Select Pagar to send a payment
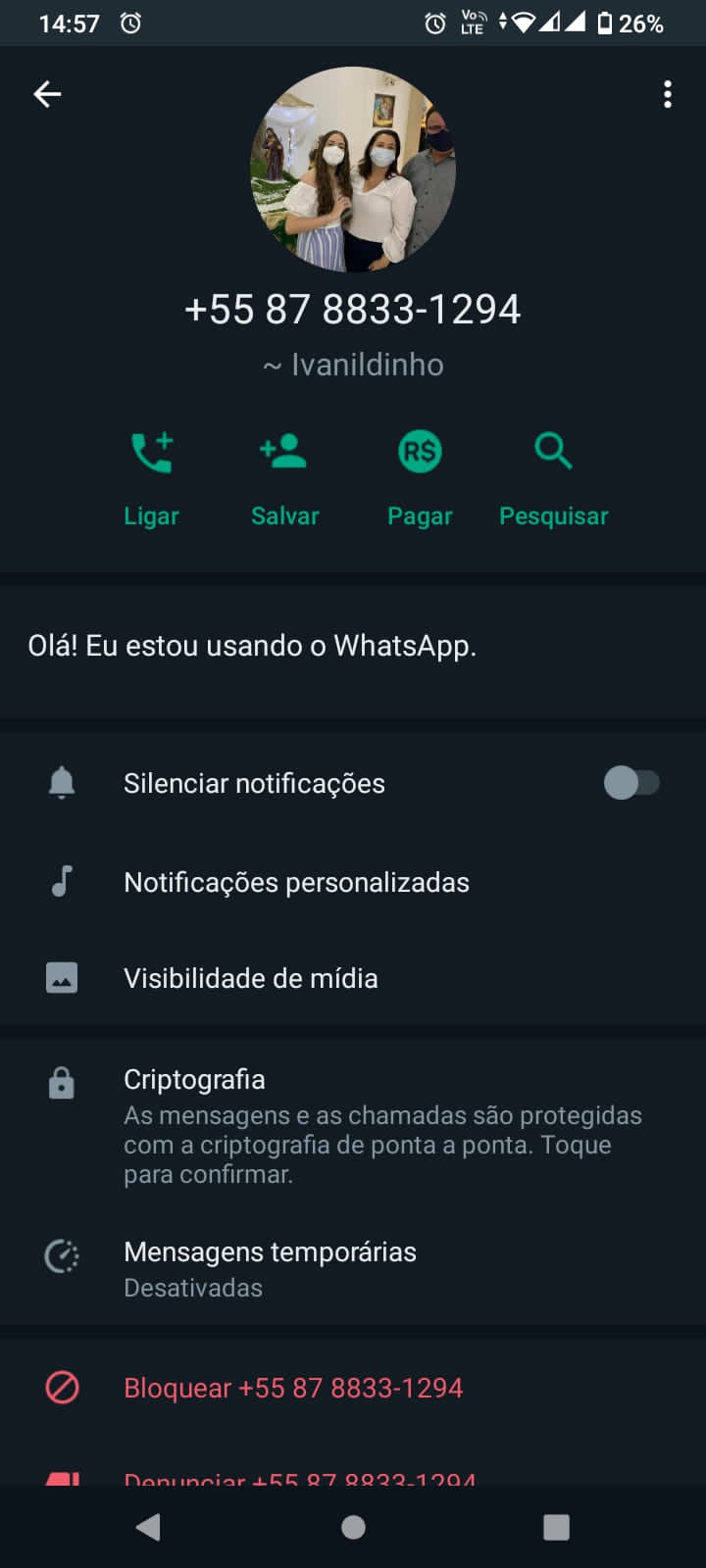The height and width of the screenshot is (1568, 706). pos(420,477)
